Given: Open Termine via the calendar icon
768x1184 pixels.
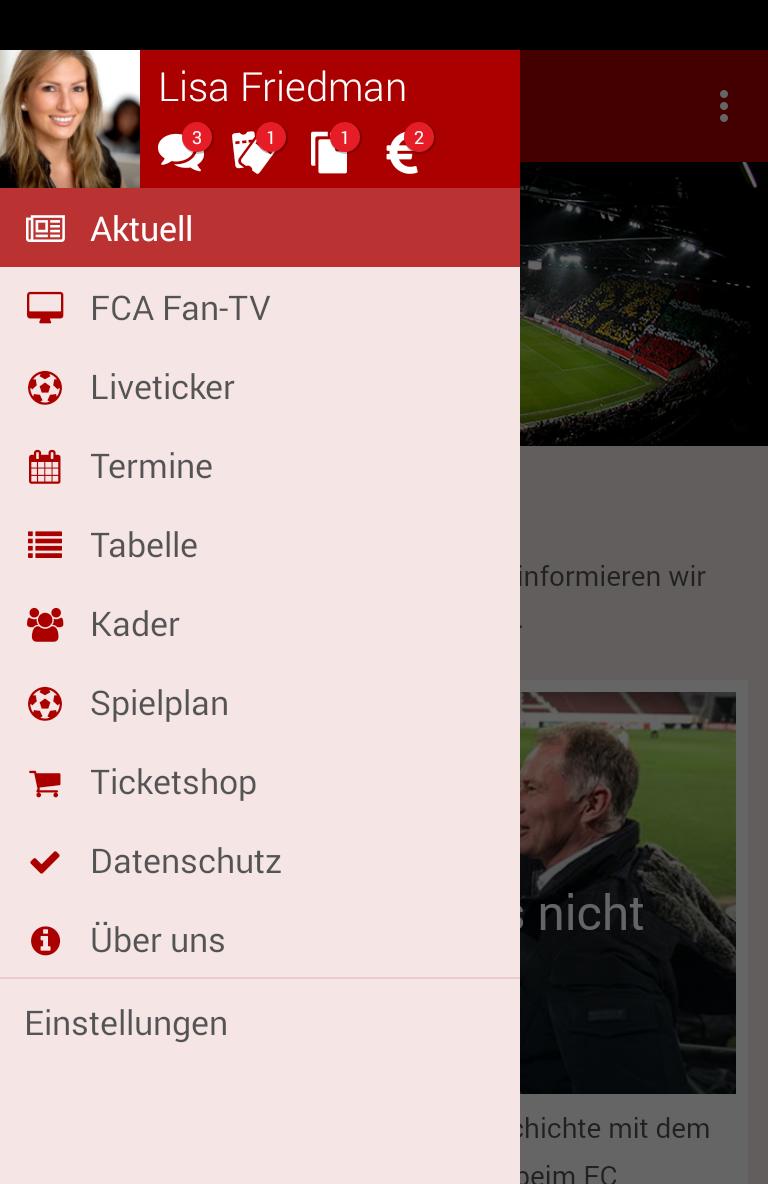Looking at the screenshot, I should [45, 466].
